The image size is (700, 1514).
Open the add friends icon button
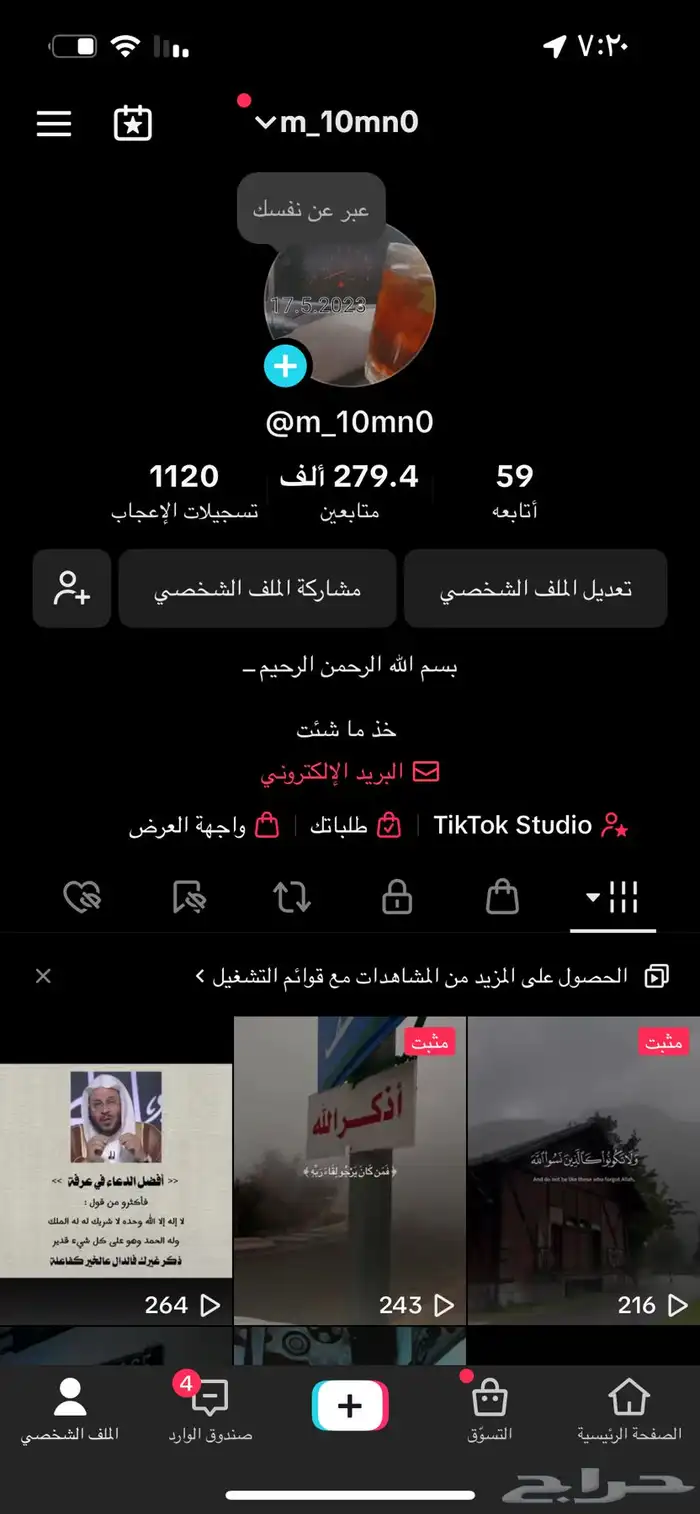(x=72, y=589)
